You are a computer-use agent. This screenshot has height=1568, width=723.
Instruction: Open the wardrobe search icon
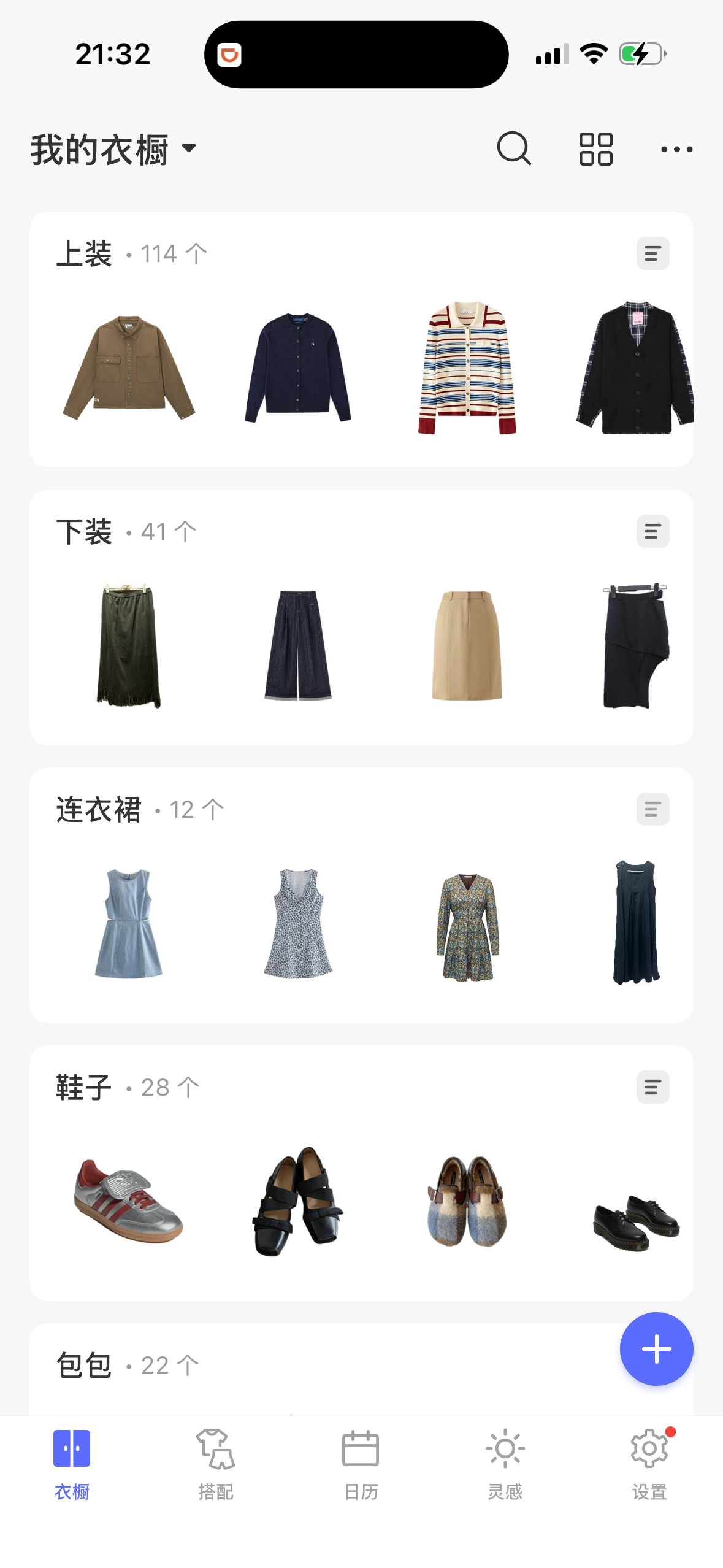pos(513,148)
